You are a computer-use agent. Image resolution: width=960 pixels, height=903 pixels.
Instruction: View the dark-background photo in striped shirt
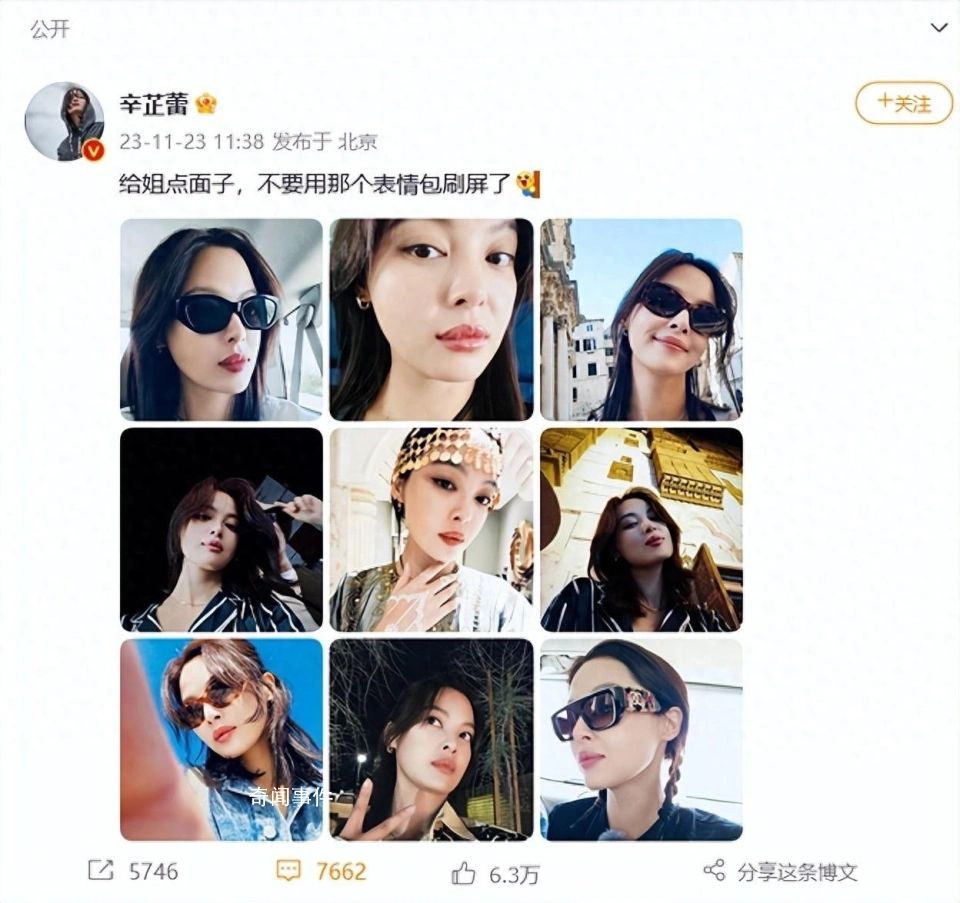tap(221, 530)
